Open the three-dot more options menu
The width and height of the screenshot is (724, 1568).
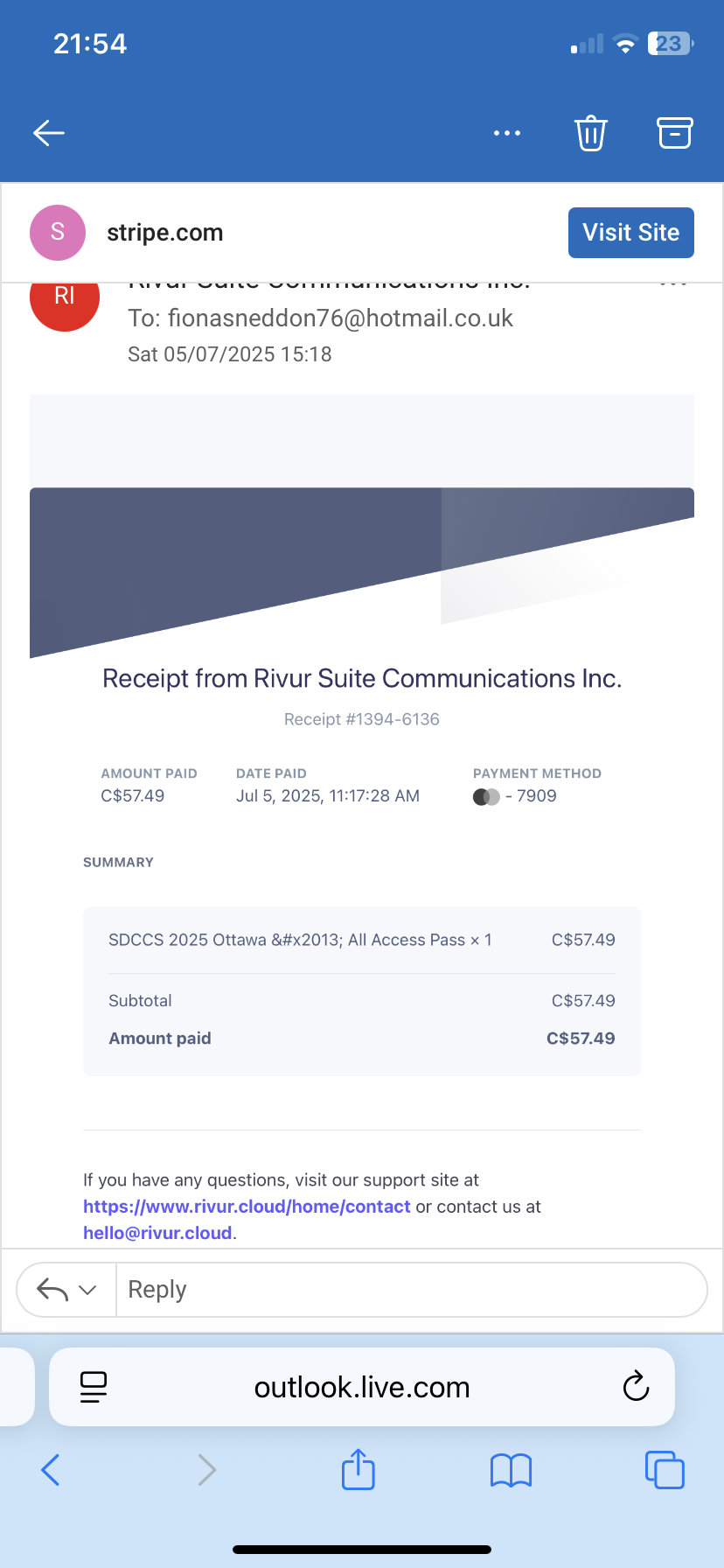tap(507, 133)
